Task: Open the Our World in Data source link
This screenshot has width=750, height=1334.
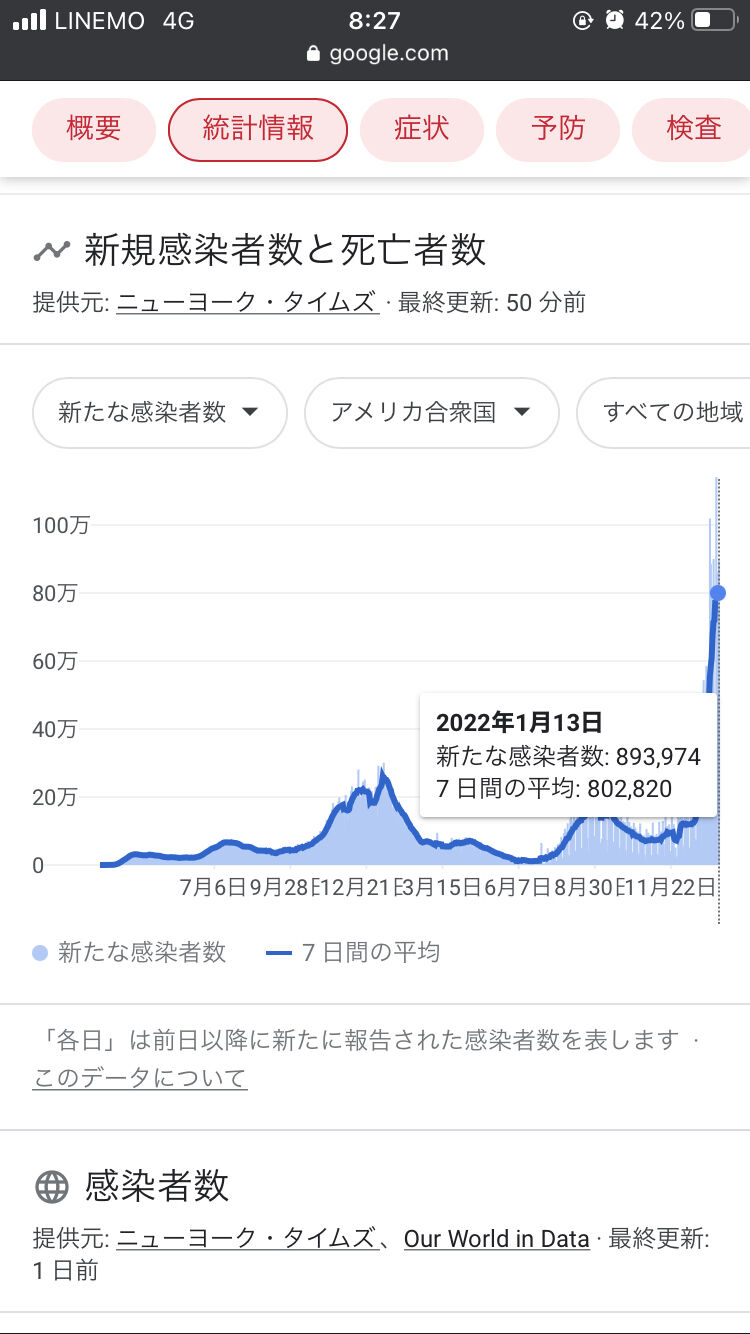Action: 496,1239
